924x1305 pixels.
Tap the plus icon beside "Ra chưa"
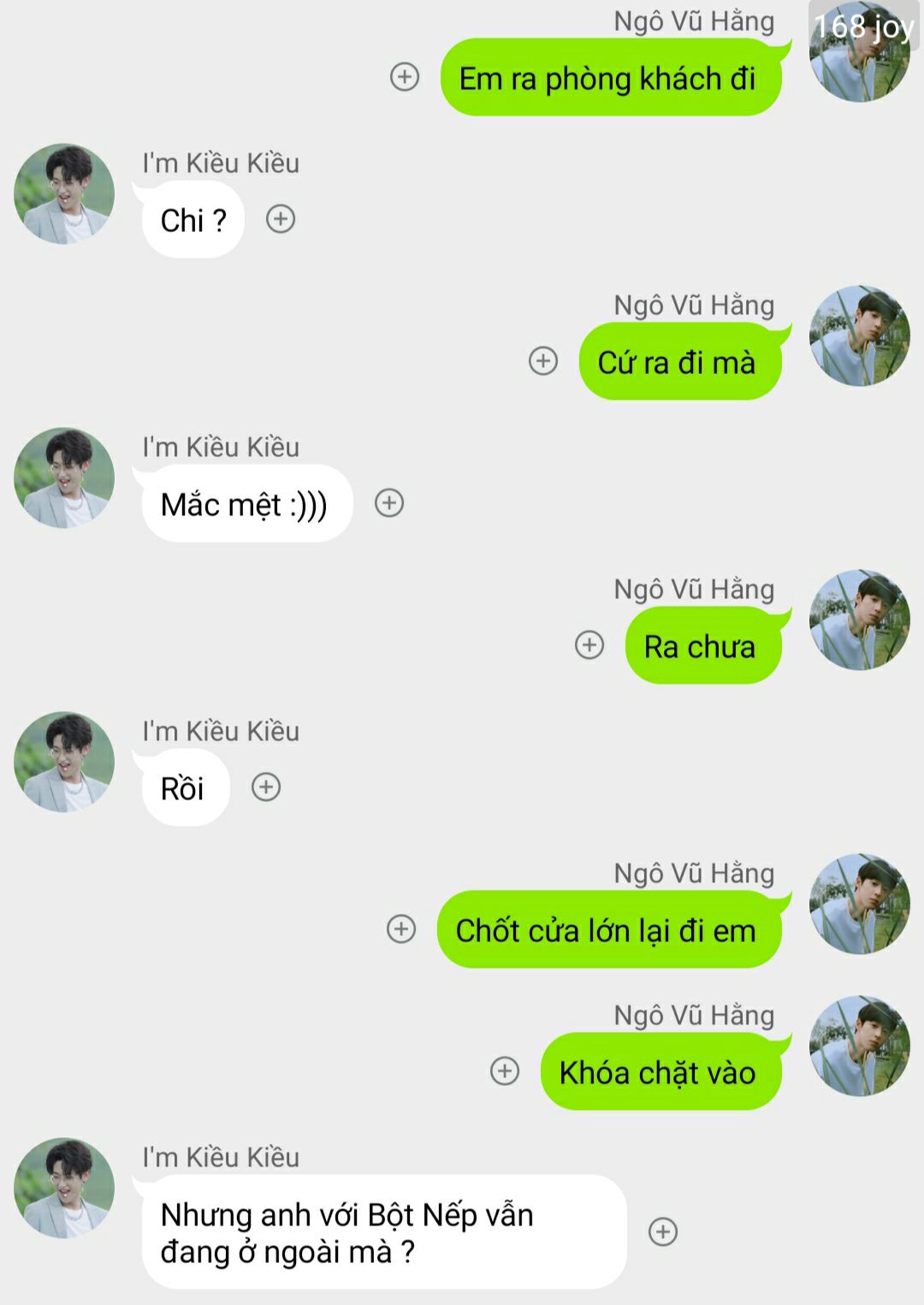(589, 645)
